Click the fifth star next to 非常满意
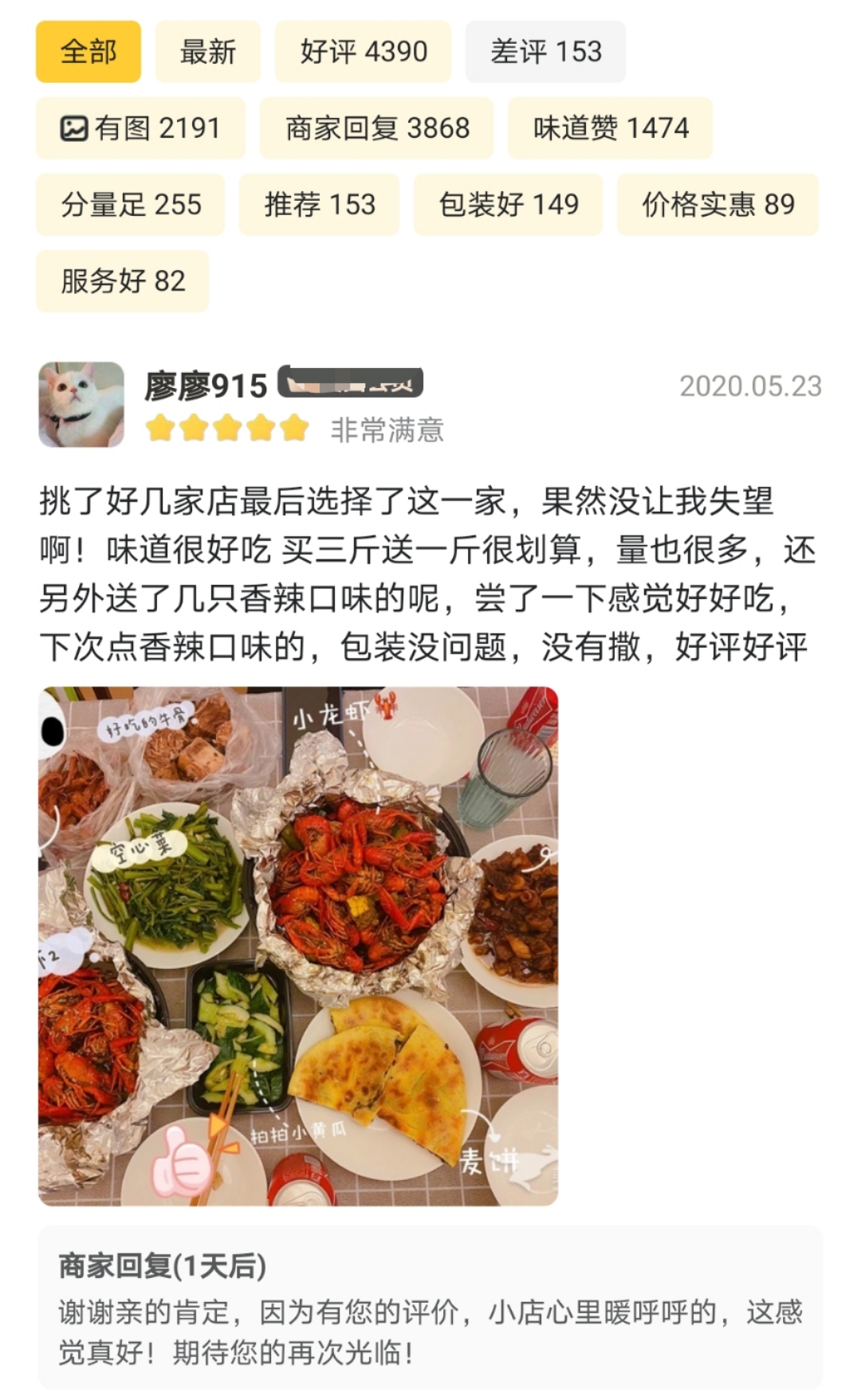The image size is (861, 1400). [x=294, y=429]
